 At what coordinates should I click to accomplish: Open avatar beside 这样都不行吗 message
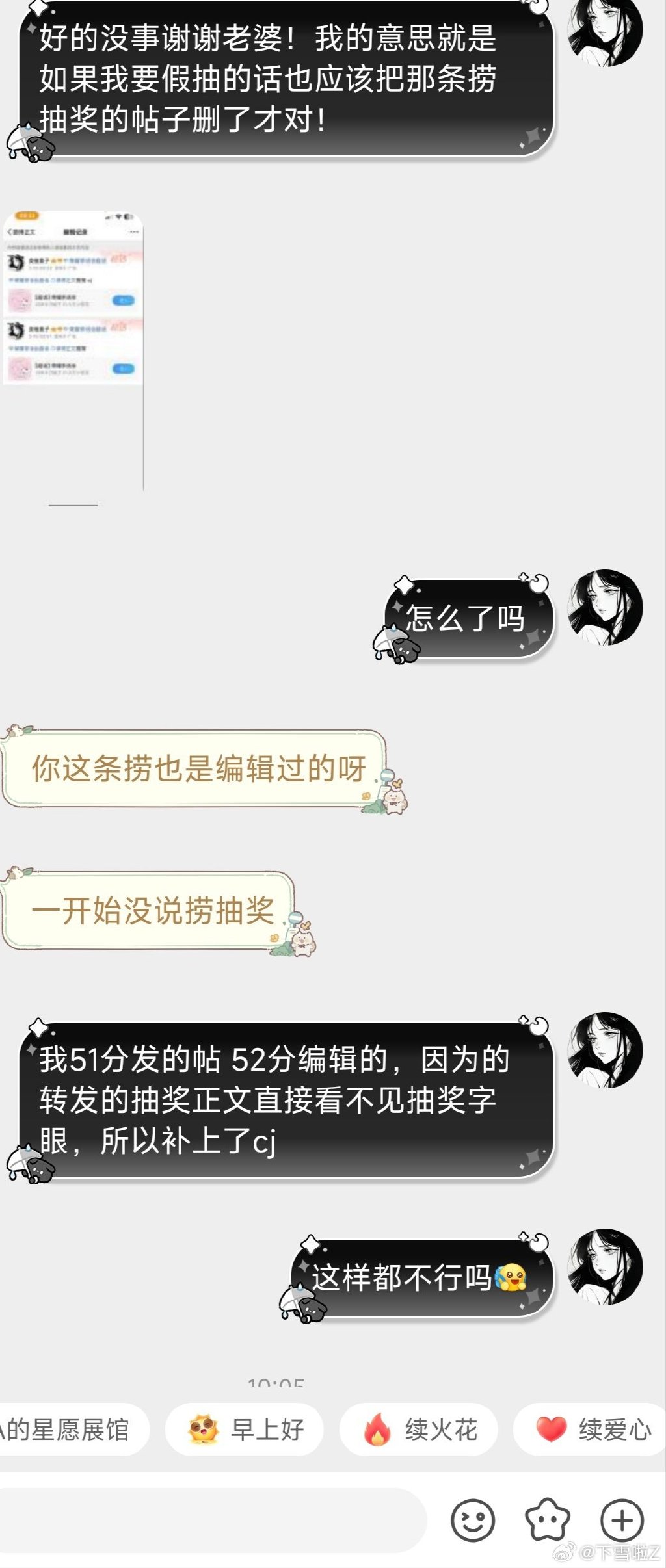click(x=605, y=1266)
